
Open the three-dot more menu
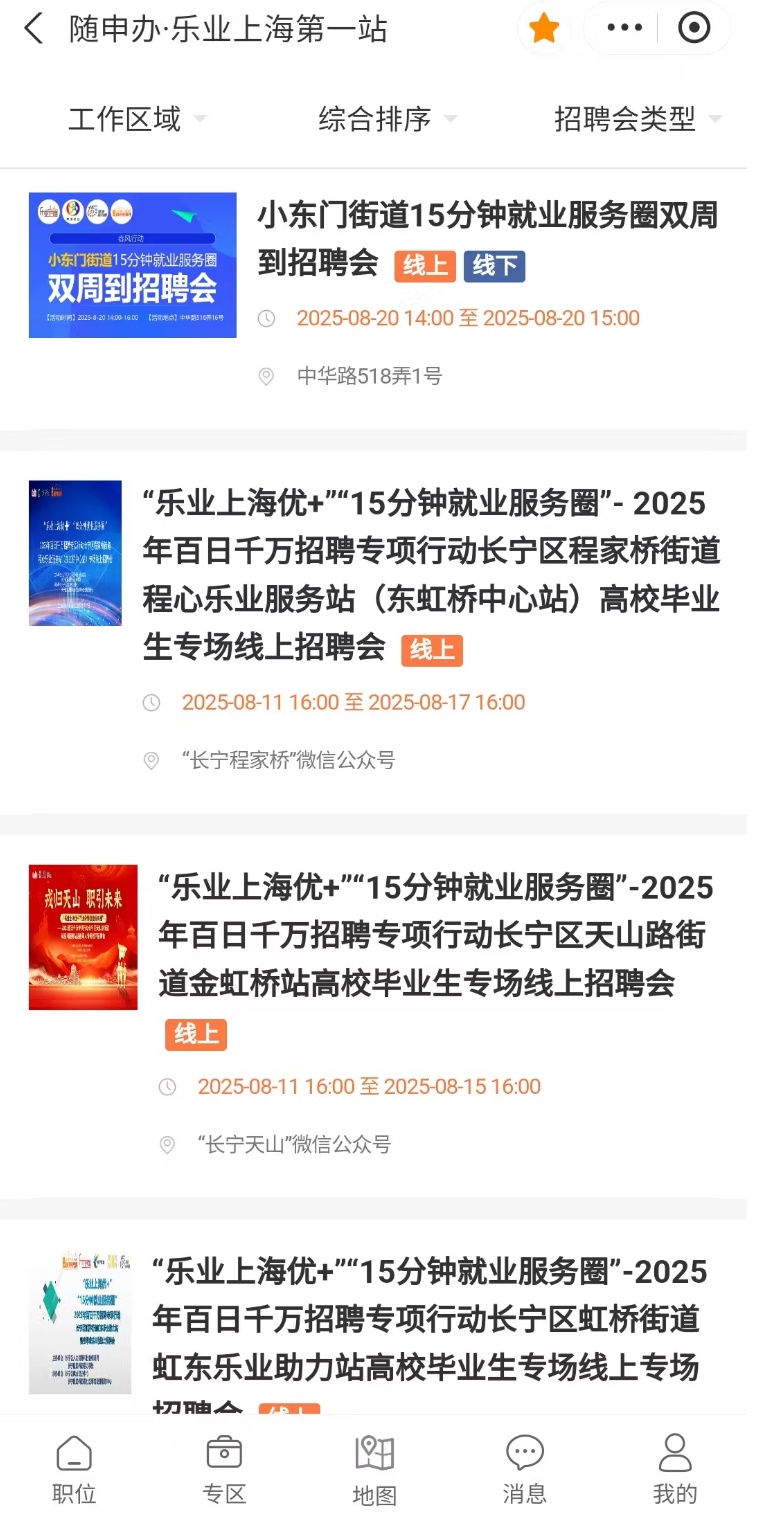[624, 28]
